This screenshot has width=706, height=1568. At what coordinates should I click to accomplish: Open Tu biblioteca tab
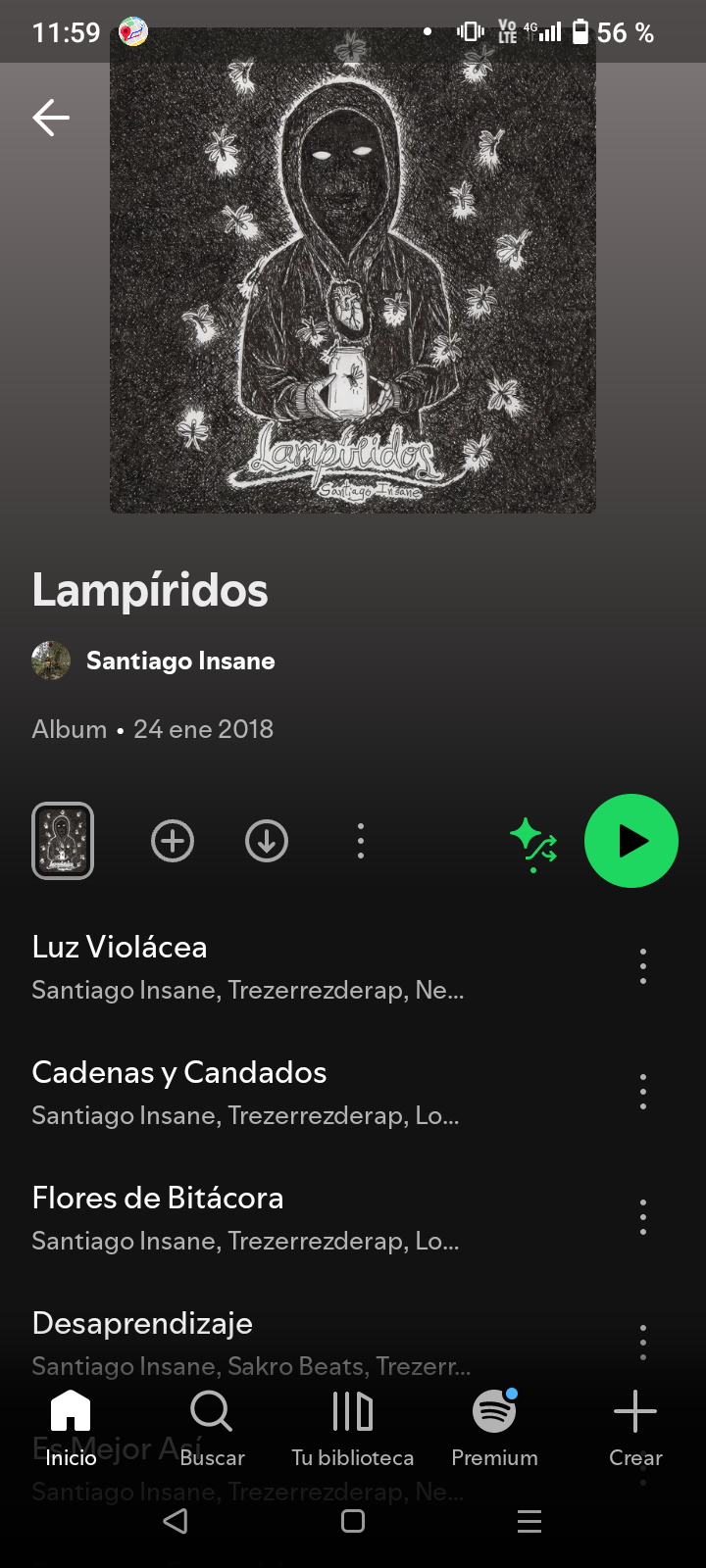point(353,1429)
